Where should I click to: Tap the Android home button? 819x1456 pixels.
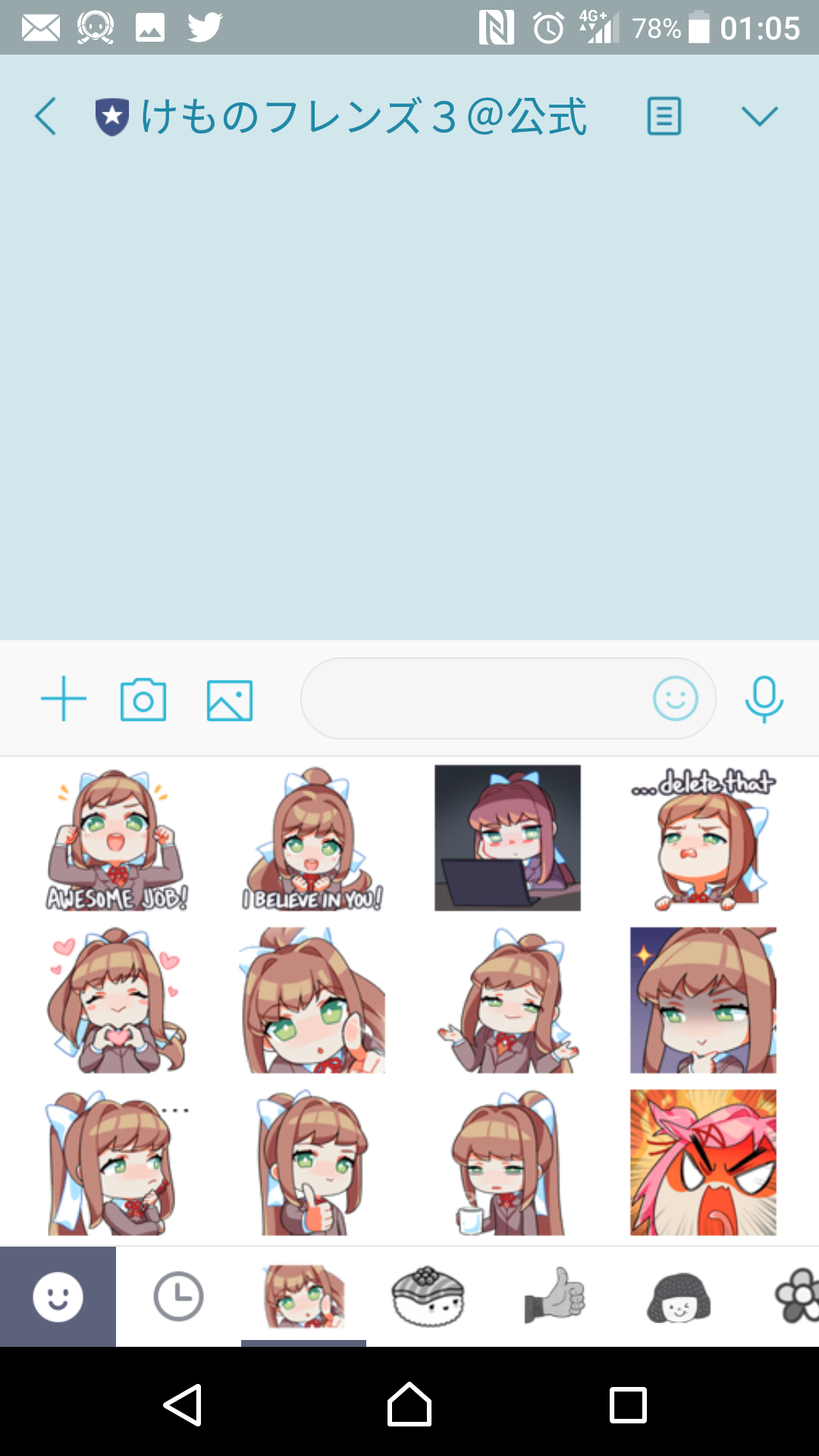coord(409,1404)
